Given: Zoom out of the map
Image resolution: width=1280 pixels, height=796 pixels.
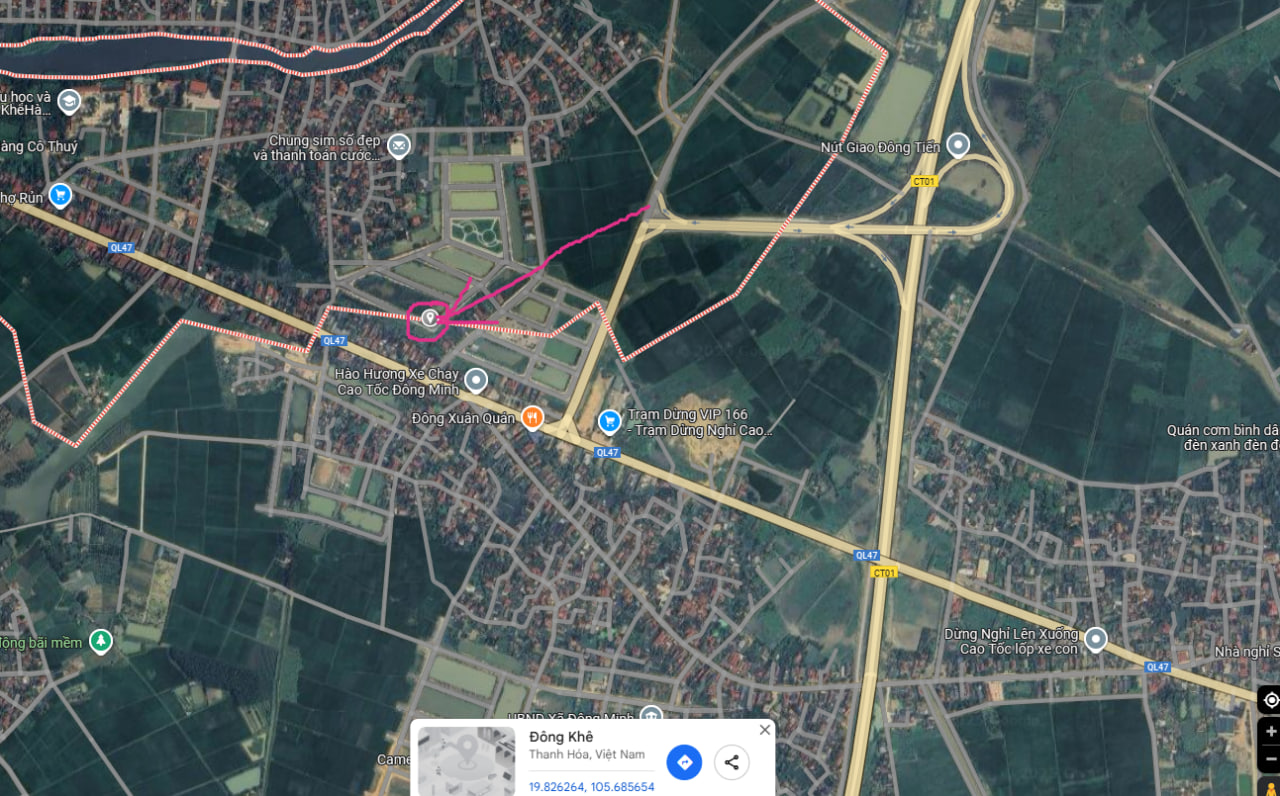Looking at the screenshot, I should coord(1270,758).
